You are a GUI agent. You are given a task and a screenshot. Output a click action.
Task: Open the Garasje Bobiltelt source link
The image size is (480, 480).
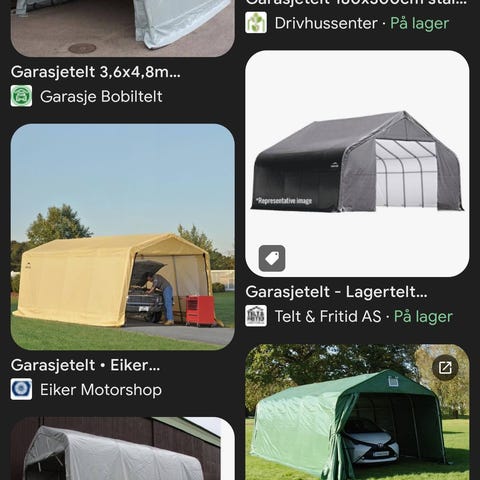point(87,96)
